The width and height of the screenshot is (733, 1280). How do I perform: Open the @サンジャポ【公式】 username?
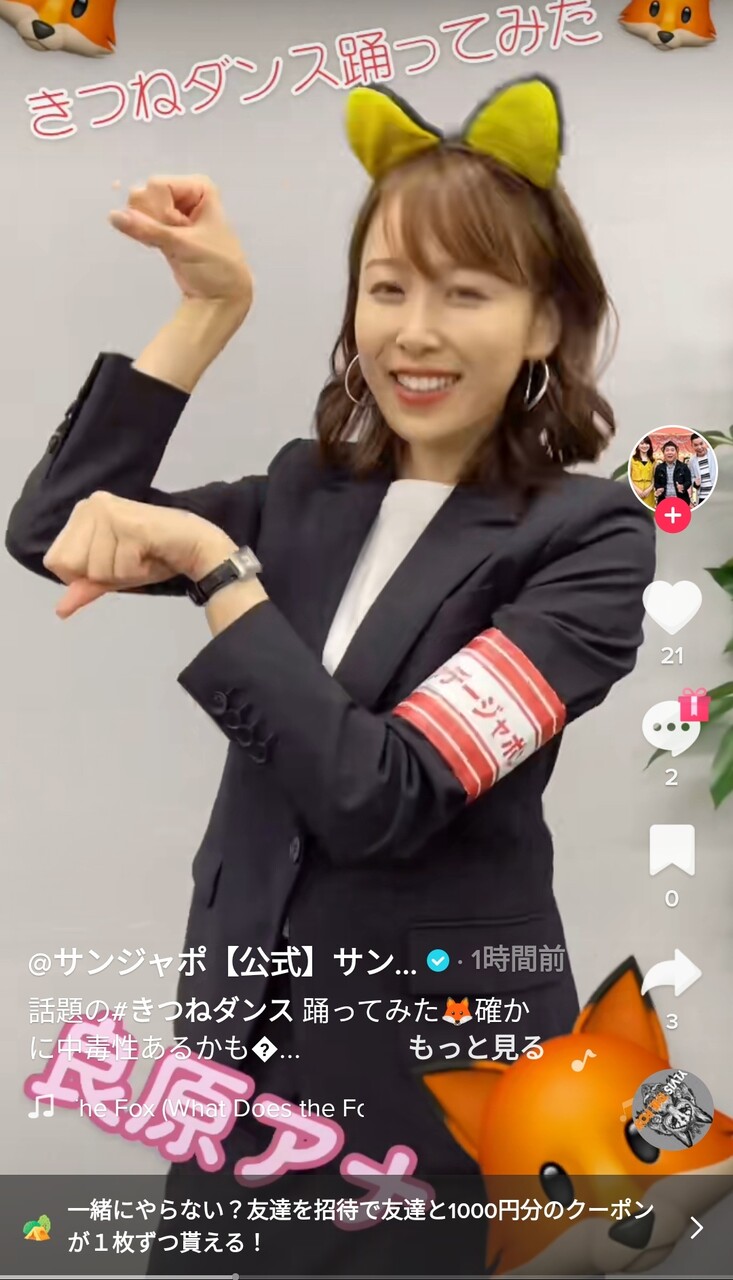point(223,962)
